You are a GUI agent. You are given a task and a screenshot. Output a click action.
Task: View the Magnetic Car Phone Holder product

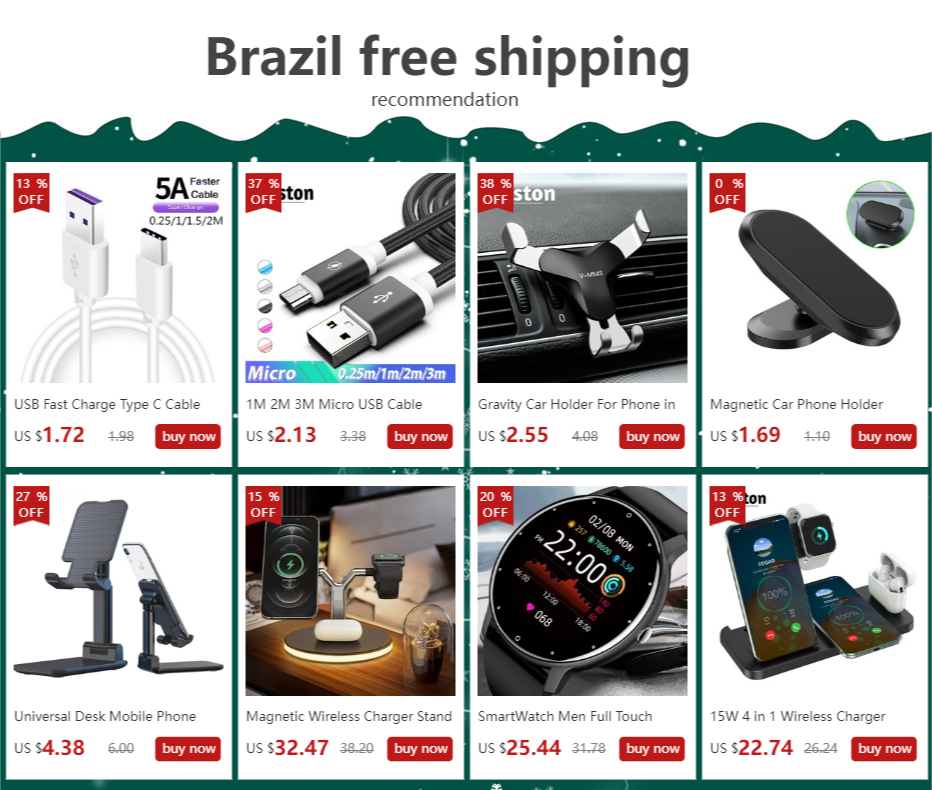814,280
